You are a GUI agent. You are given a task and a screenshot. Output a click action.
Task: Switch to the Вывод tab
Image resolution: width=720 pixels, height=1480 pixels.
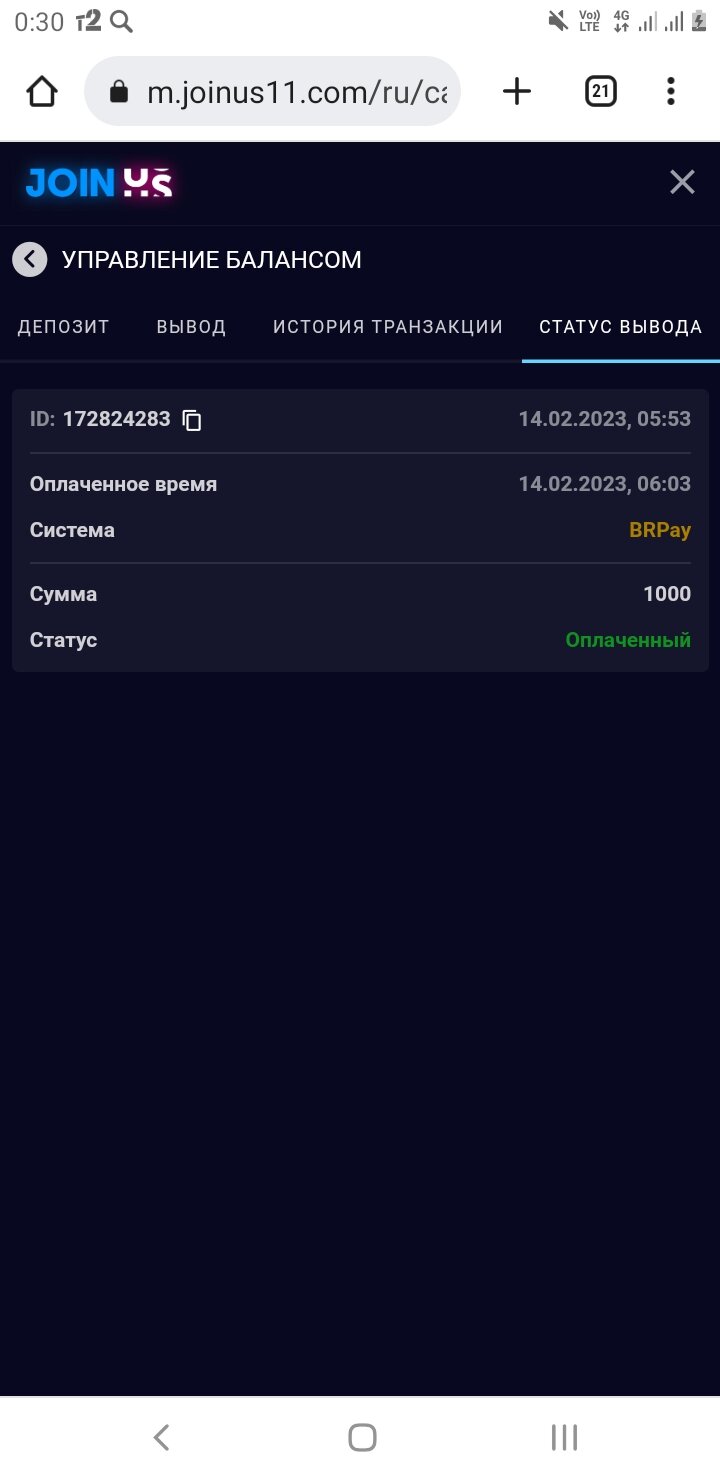coord(191,327)
